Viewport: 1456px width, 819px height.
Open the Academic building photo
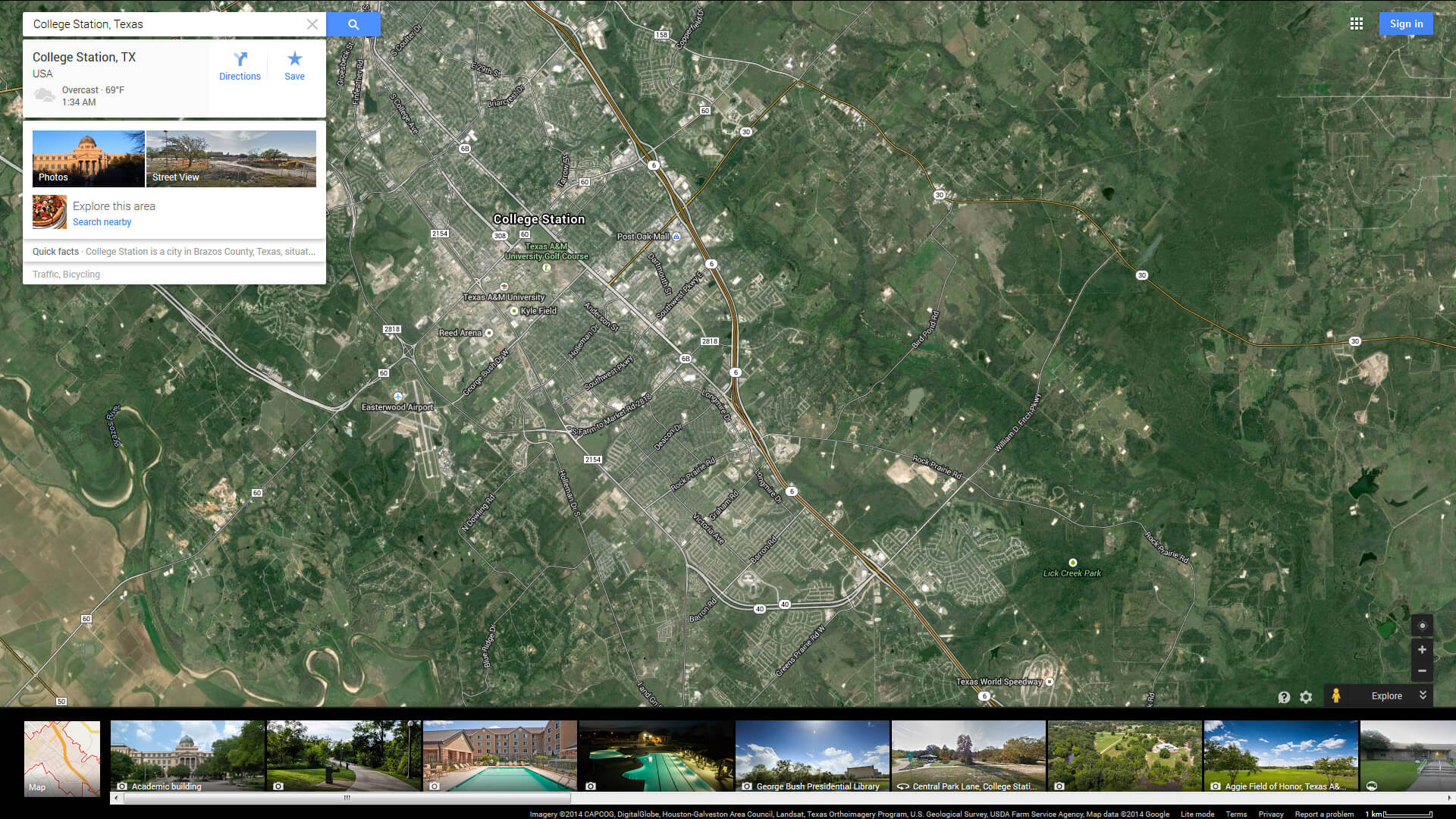tap(187, 756)
